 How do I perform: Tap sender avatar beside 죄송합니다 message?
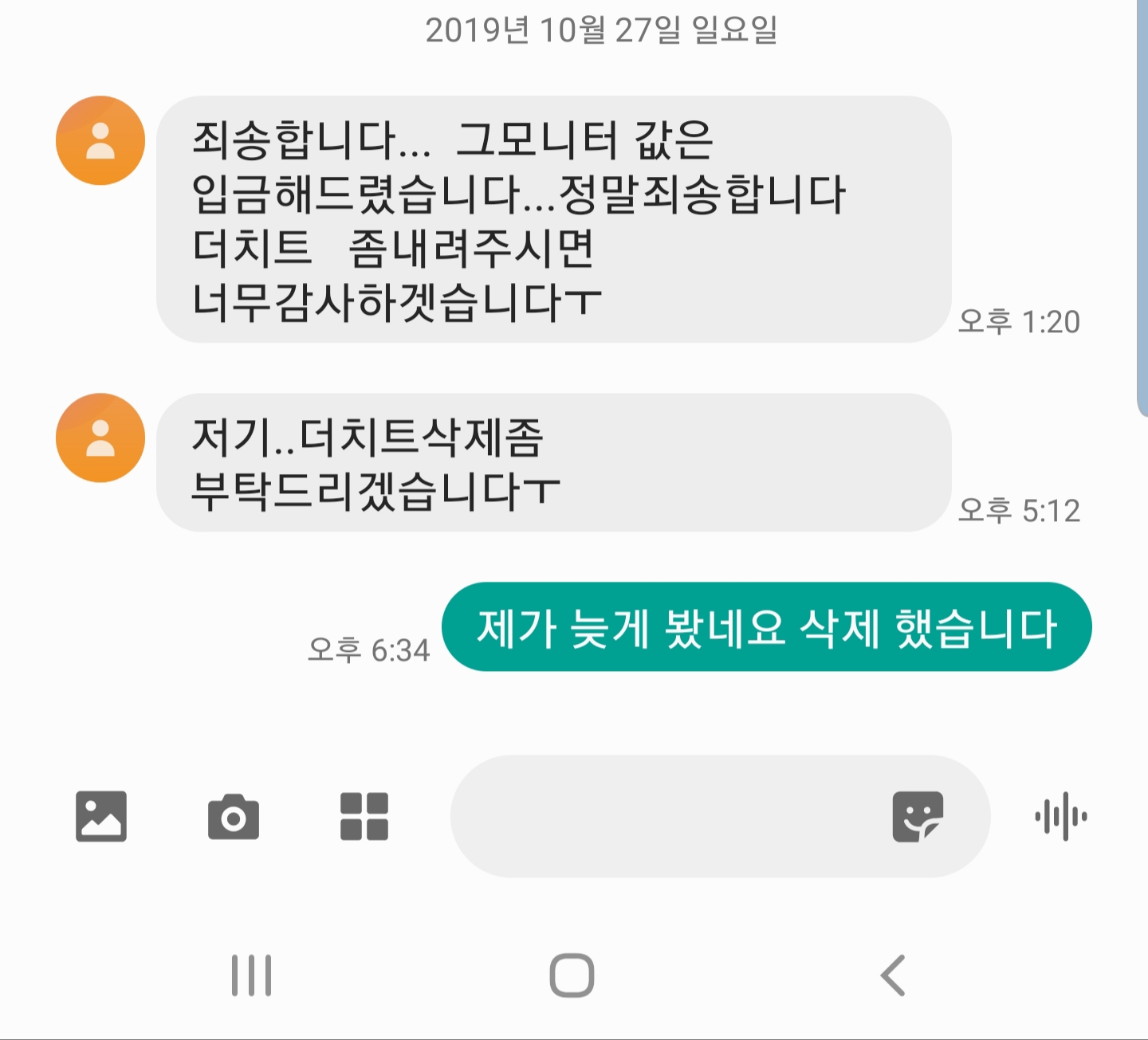100,141
